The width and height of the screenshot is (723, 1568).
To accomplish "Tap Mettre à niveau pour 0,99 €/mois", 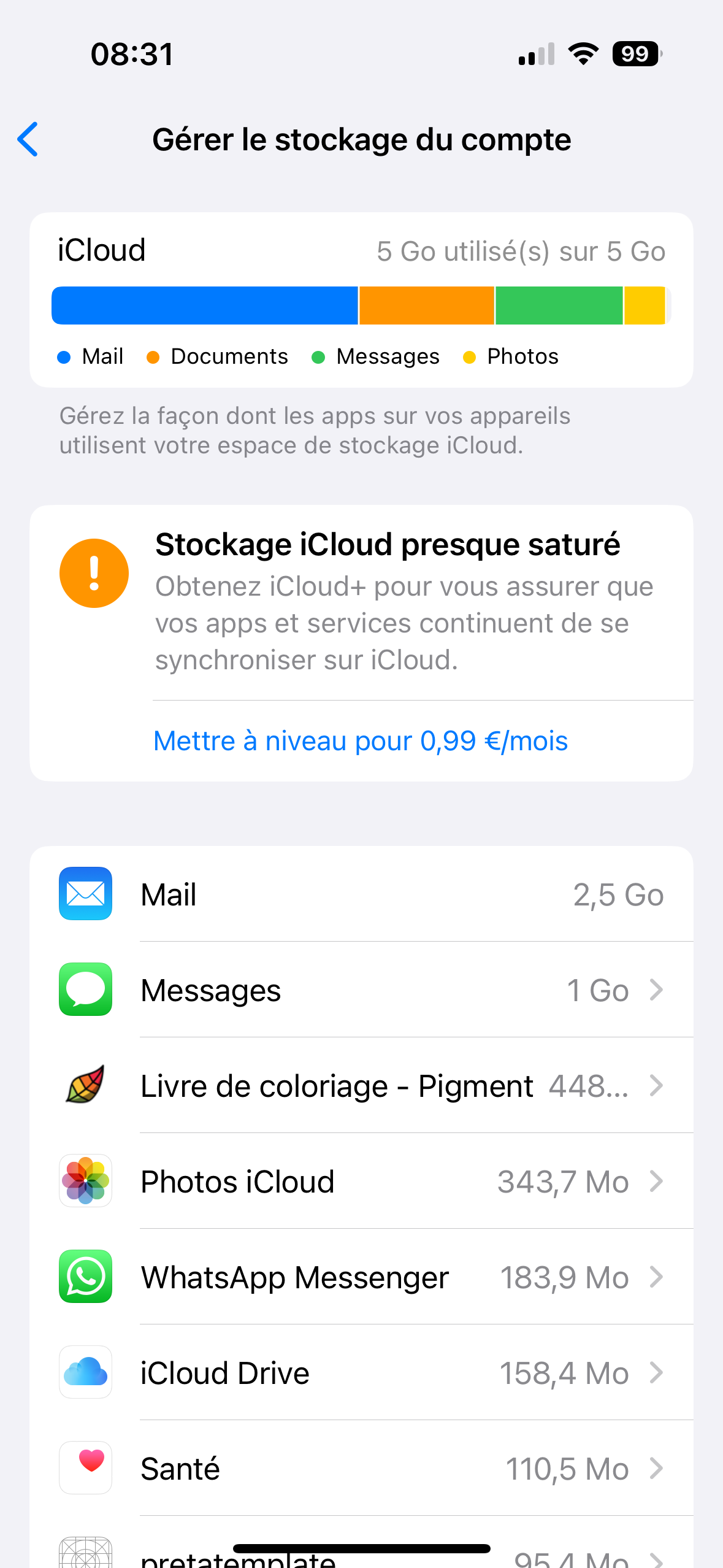I will [x=361, y=741].
